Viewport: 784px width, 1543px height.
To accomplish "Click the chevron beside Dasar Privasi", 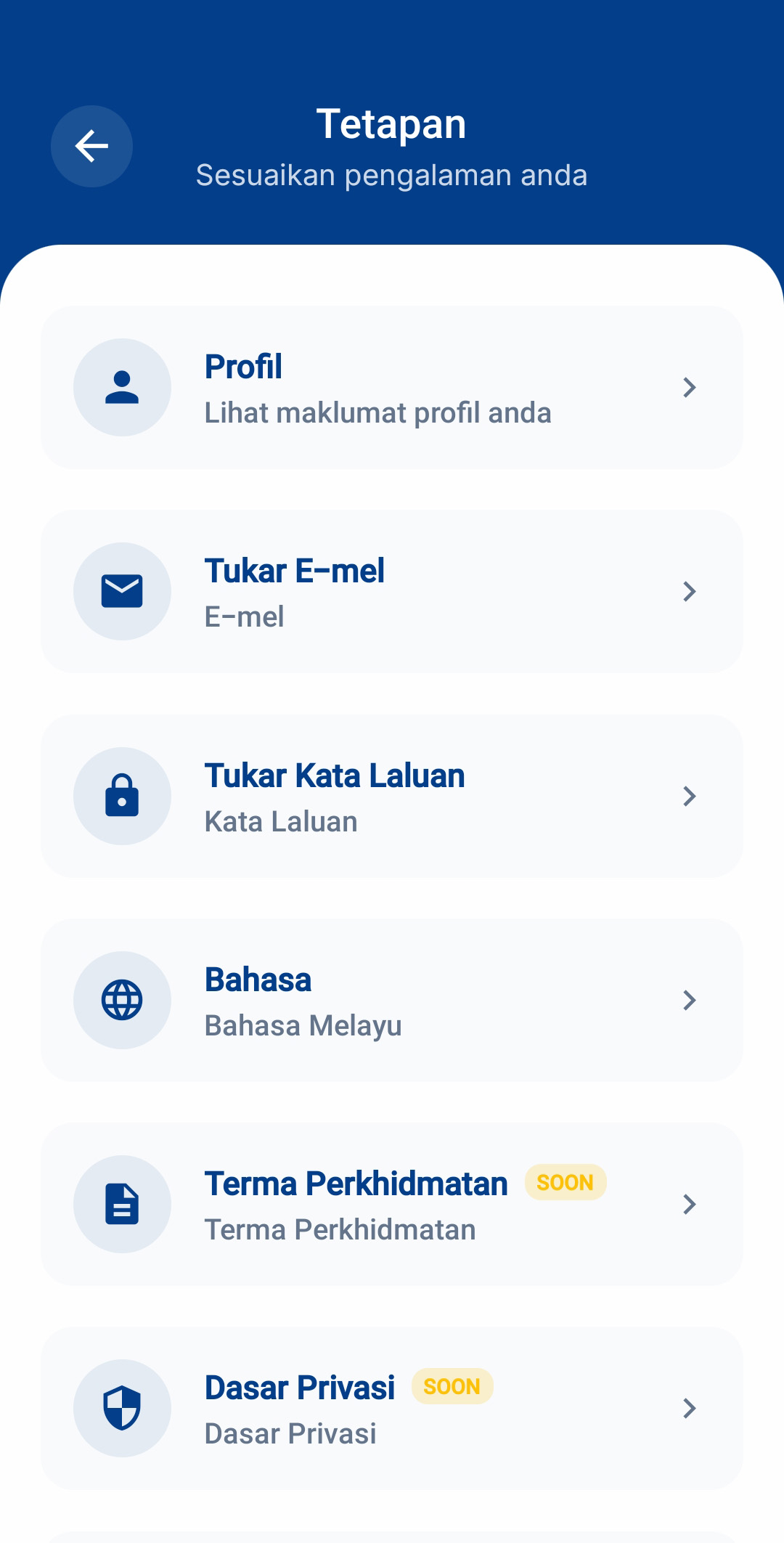I will [689, 1407].
